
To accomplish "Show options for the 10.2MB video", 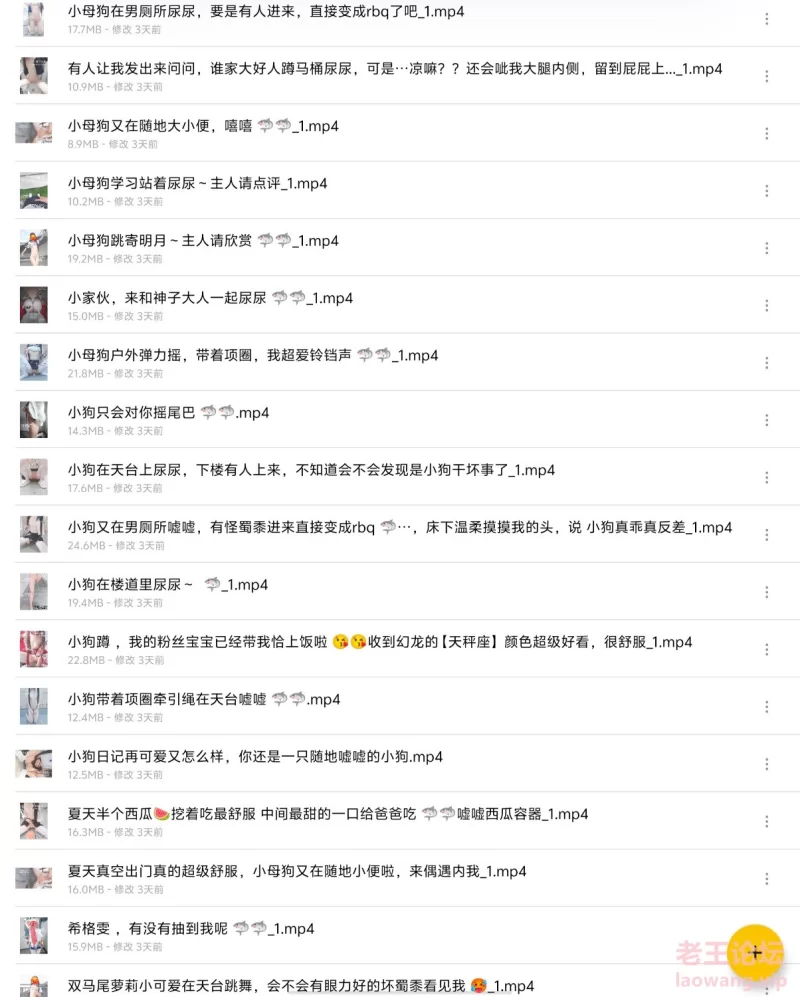I will [767, 191].
